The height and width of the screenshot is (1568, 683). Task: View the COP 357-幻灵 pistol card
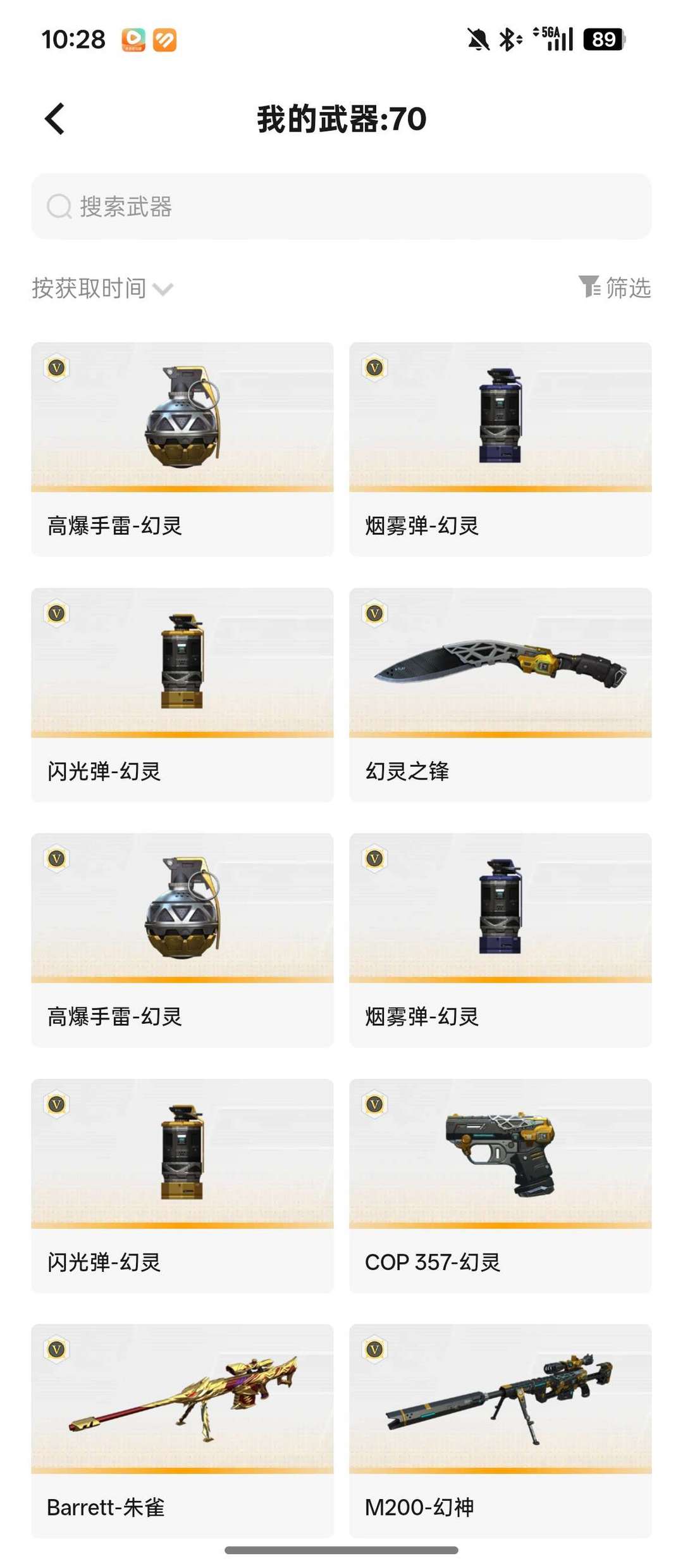click(500, 1186)
